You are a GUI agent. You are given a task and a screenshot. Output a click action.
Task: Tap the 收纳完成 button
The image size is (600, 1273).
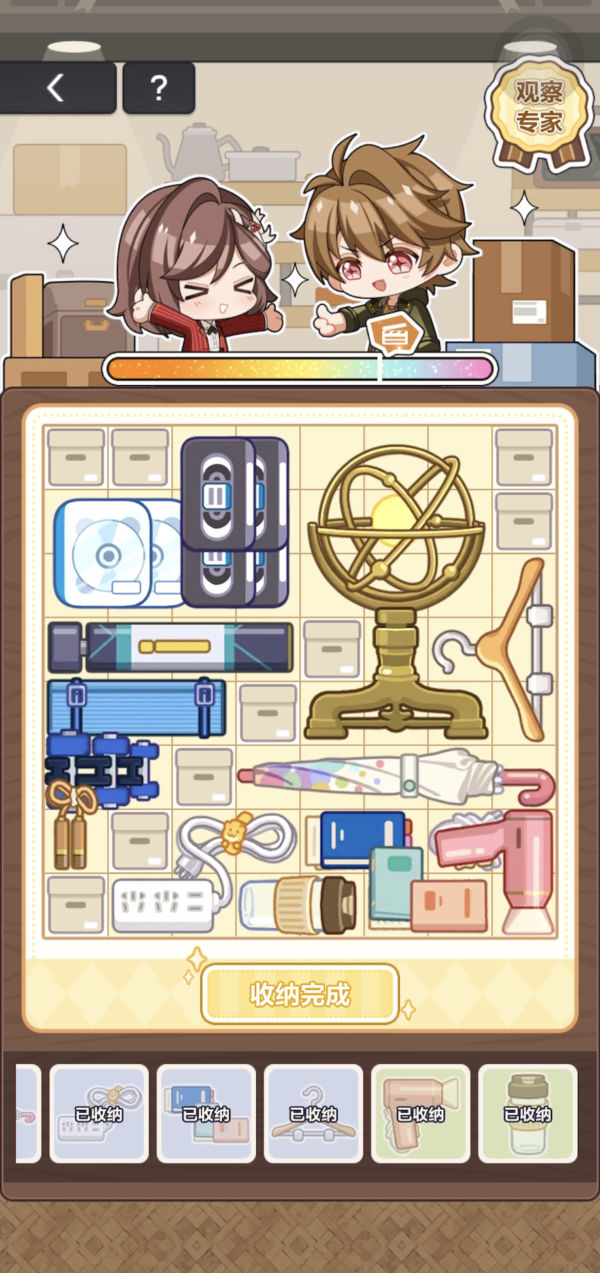click(300, 994)
